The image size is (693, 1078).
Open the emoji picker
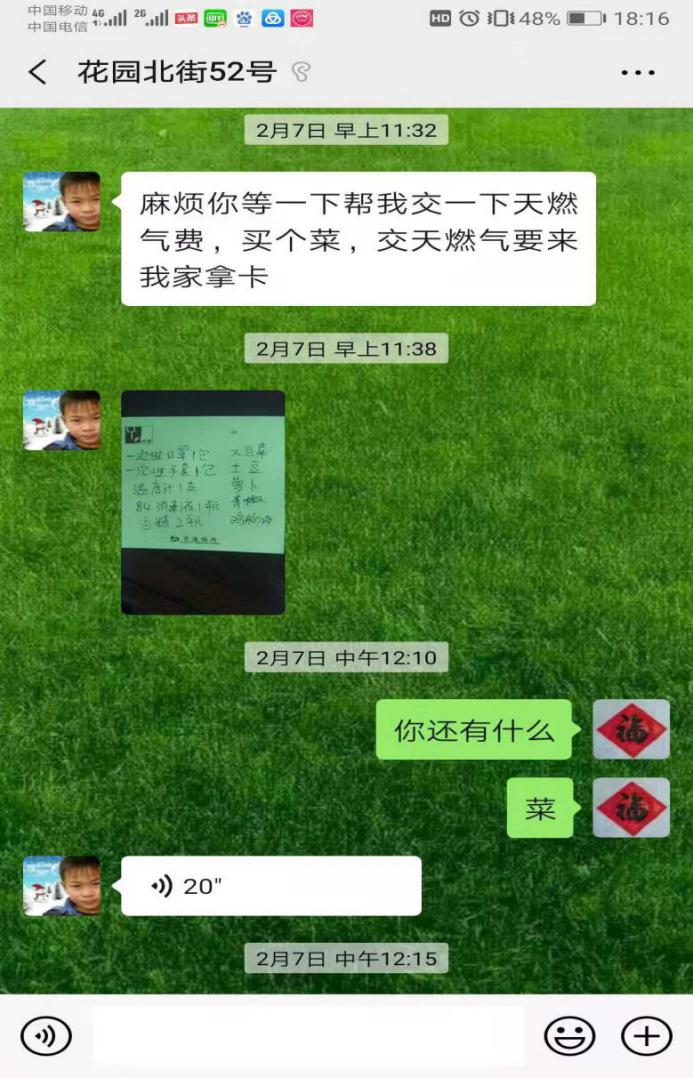pyautogui.click(x=569, y=1036)
